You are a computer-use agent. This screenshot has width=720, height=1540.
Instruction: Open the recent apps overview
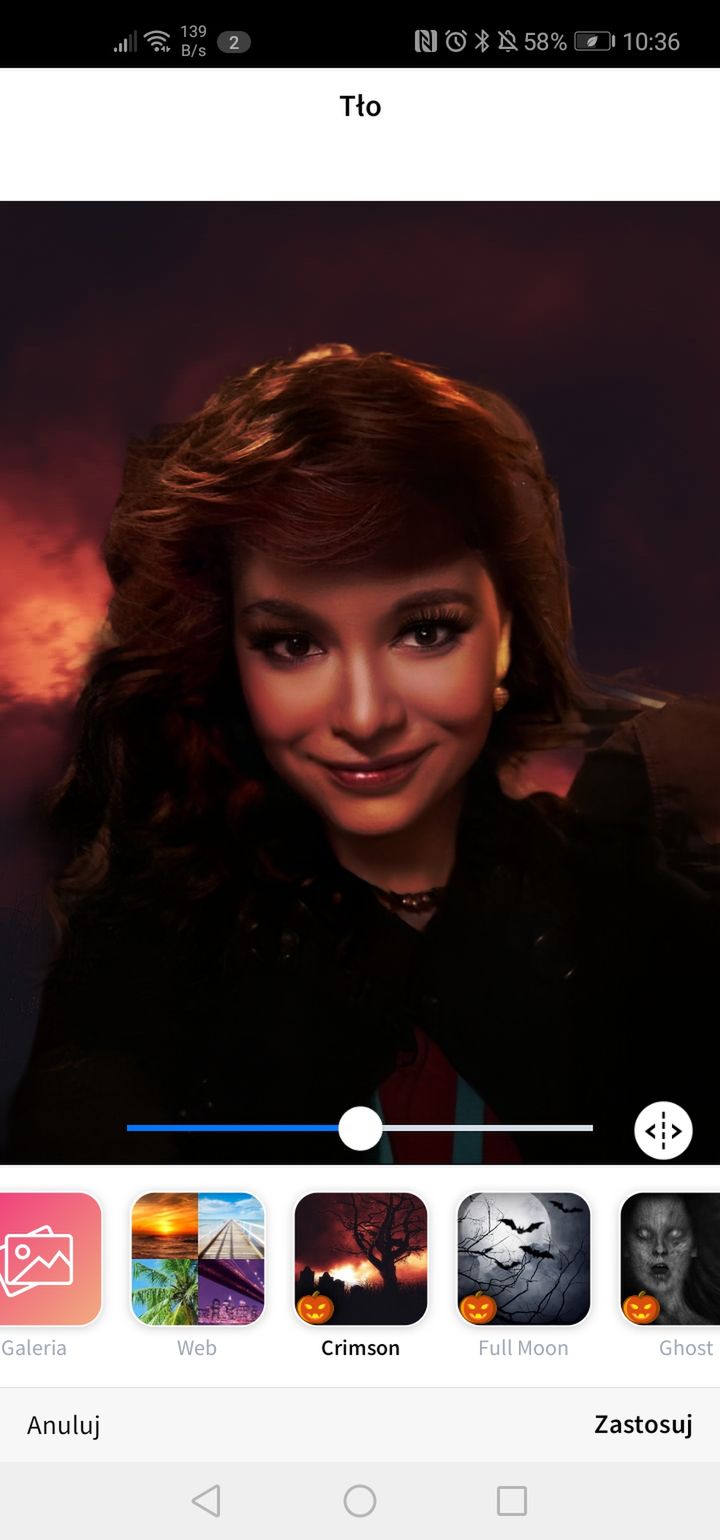pyautogui.click(x=512, y=1500)
